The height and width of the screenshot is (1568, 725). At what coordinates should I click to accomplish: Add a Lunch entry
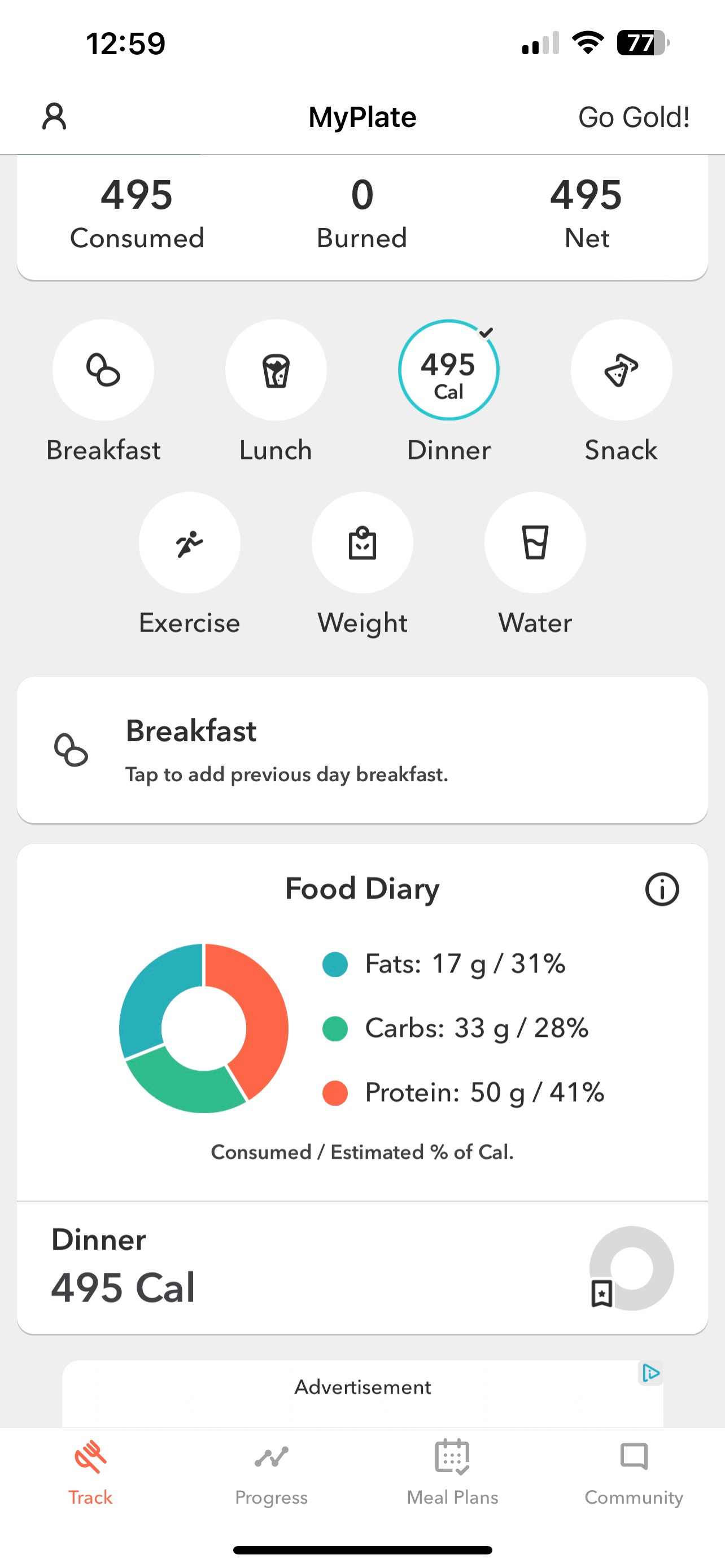click(x=276, y=370)
